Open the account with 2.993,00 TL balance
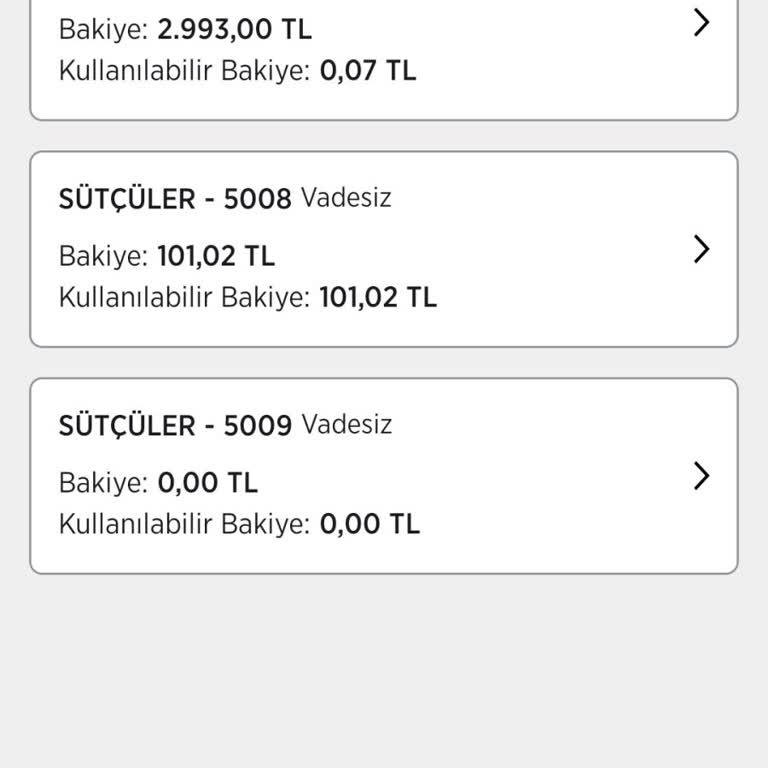Viewport: 768px width, 768px height. 383,50
